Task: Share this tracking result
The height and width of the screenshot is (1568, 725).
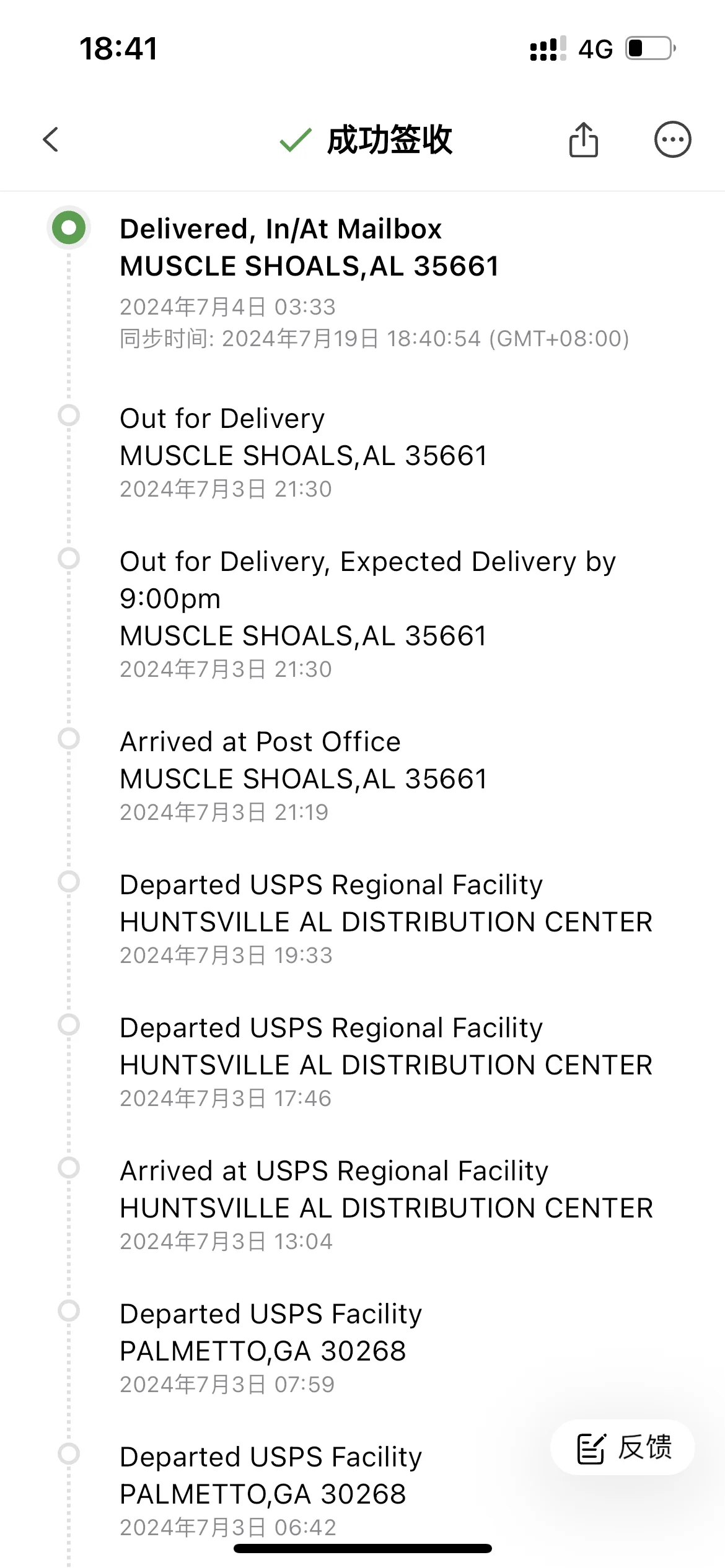Action: (583, 139)
